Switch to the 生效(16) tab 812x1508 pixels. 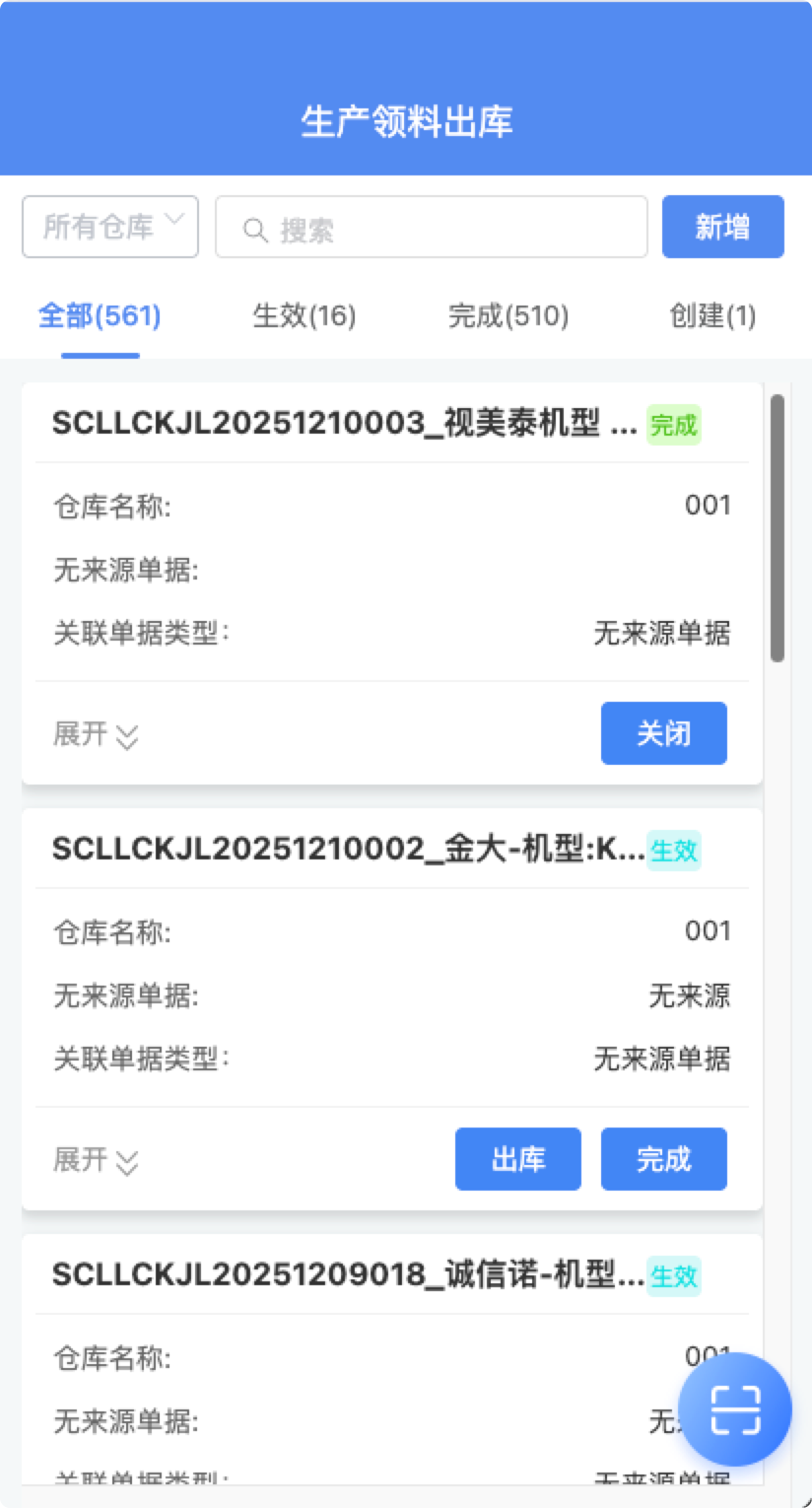[304, 316]
